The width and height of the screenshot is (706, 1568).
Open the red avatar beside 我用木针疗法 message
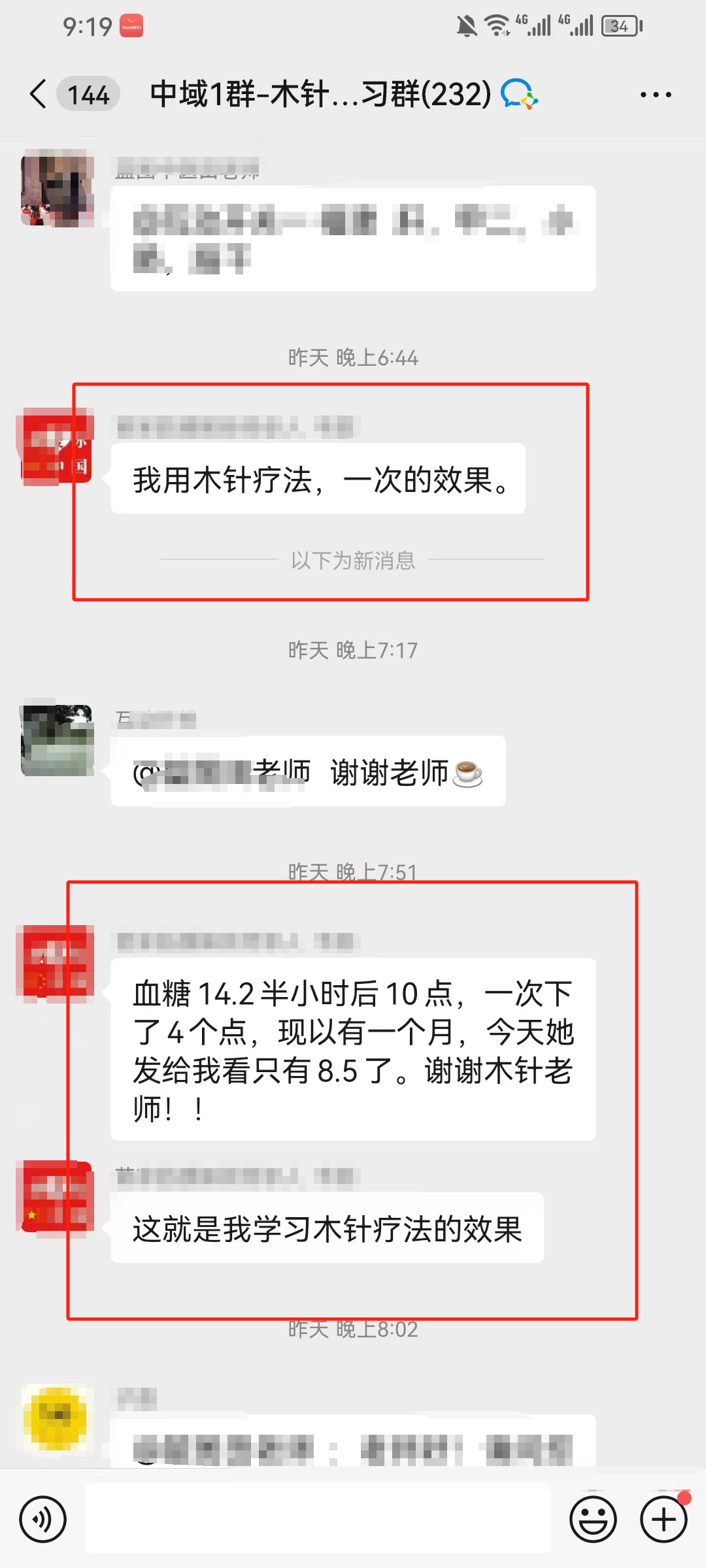[58, 448]
